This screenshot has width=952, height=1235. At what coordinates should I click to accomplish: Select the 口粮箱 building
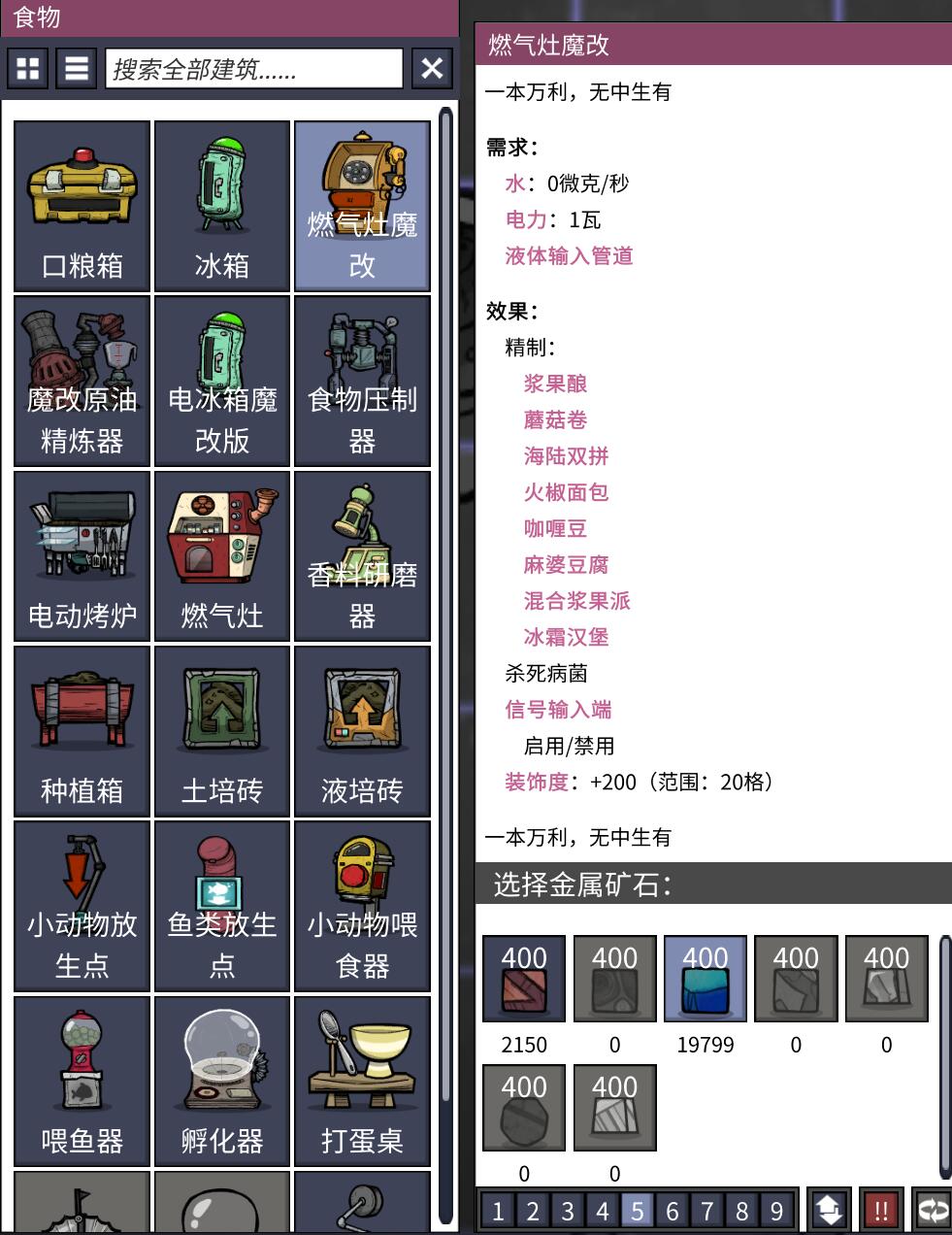click(x=82, y=206)
